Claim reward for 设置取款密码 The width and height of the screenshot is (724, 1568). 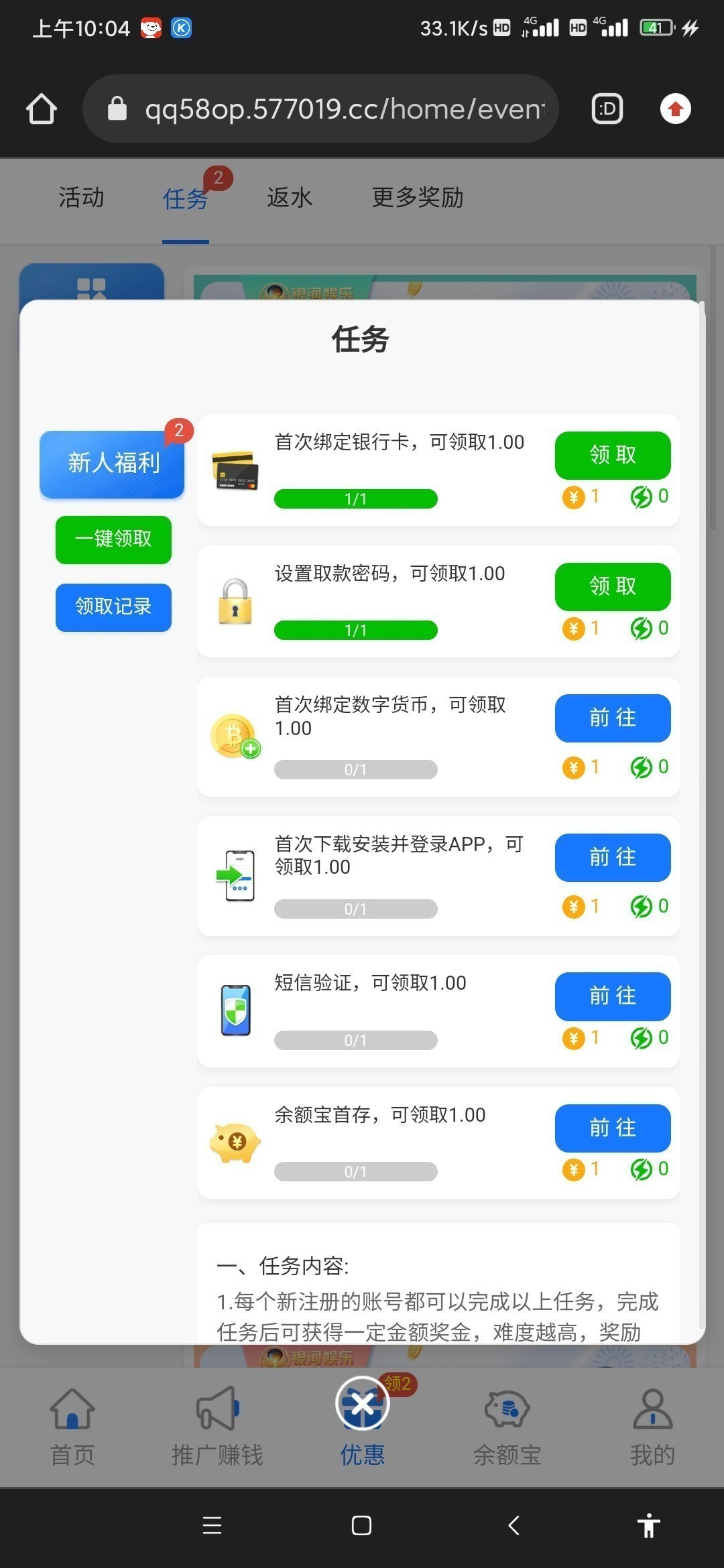612,586
